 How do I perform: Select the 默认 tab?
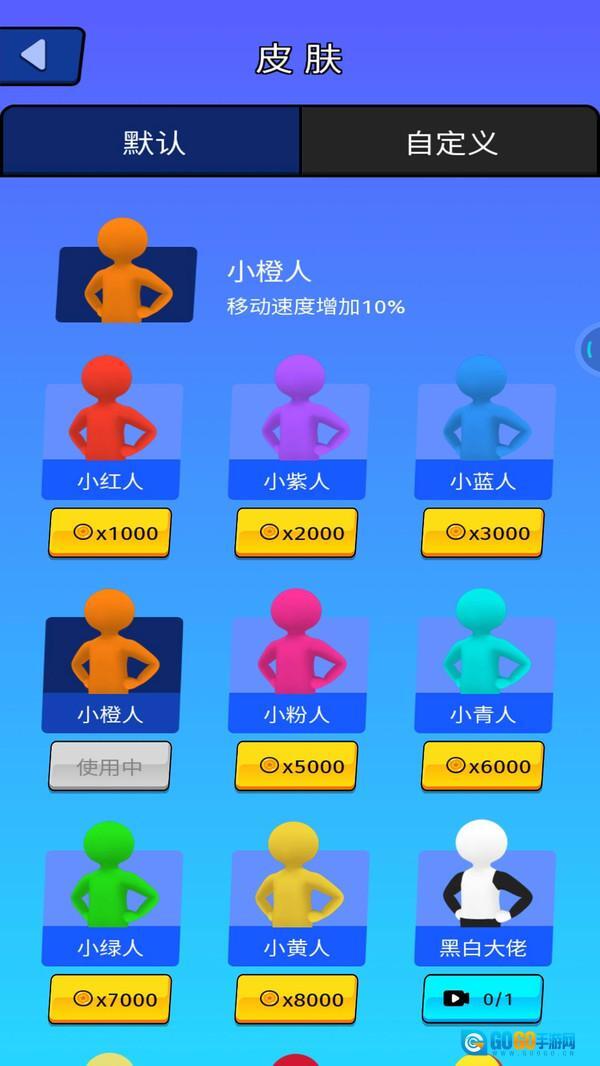point(152,142)
